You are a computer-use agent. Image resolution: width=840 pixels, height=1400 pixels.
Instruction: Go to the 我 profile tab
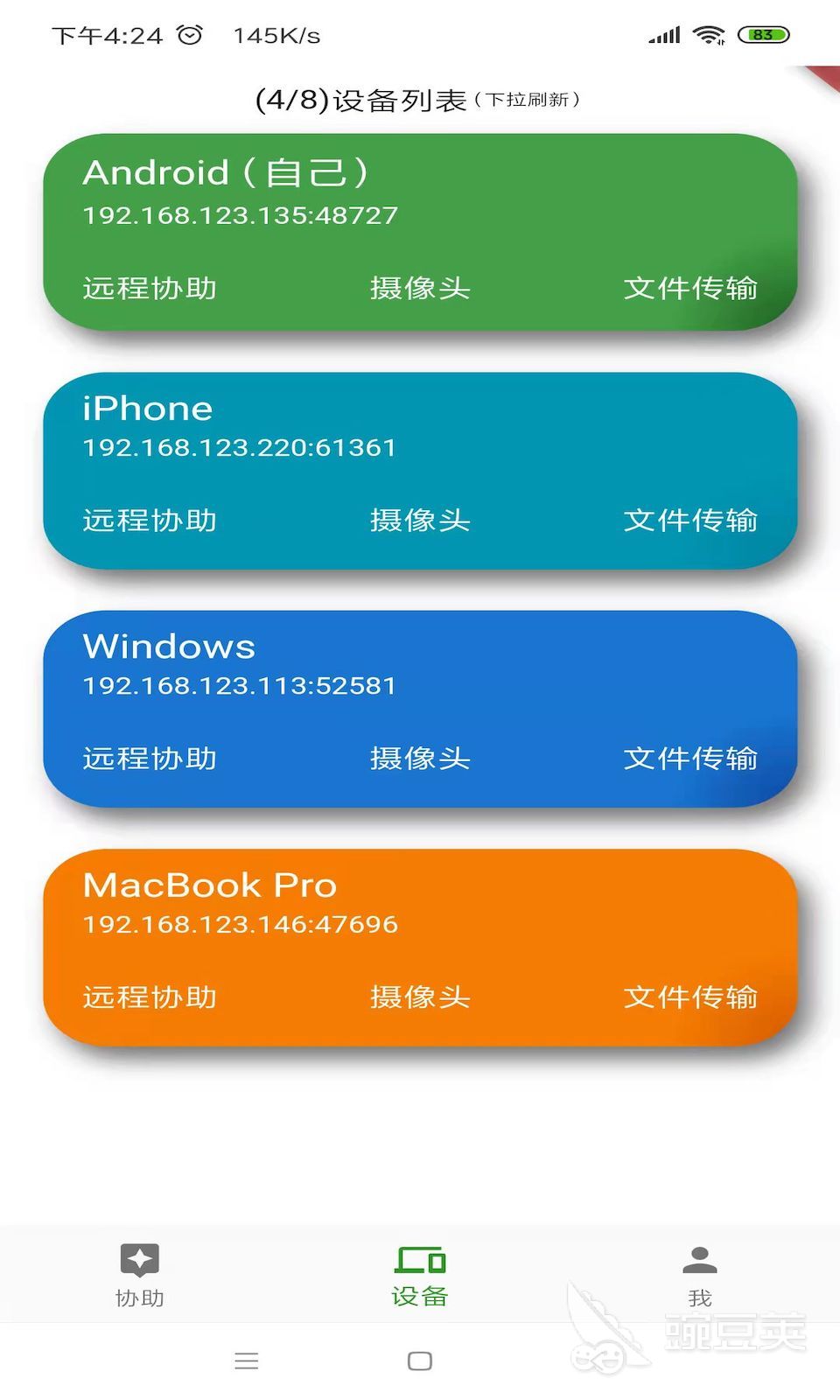point(700,1275)
